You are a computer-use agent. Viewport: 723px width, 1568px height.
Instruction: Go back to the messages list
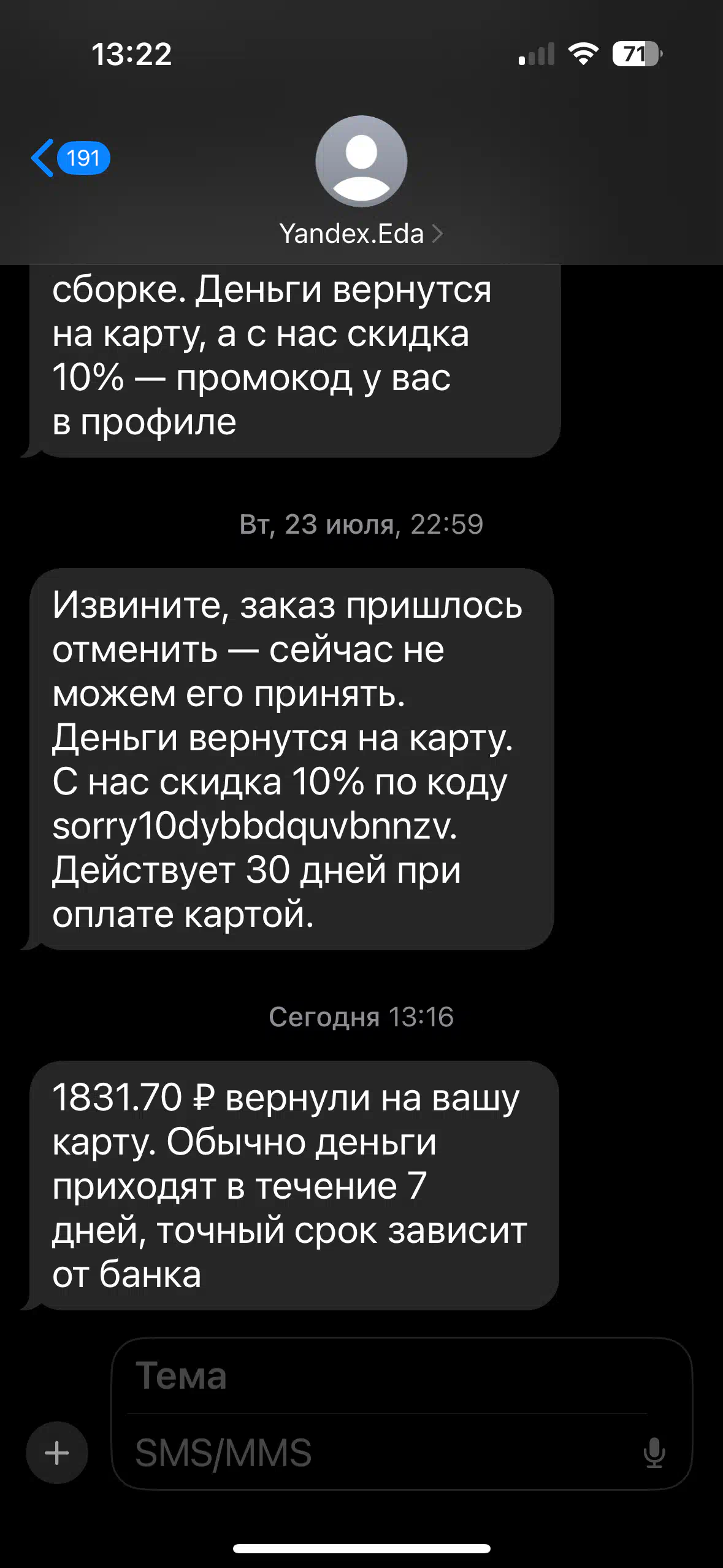(x=70, y=158)
